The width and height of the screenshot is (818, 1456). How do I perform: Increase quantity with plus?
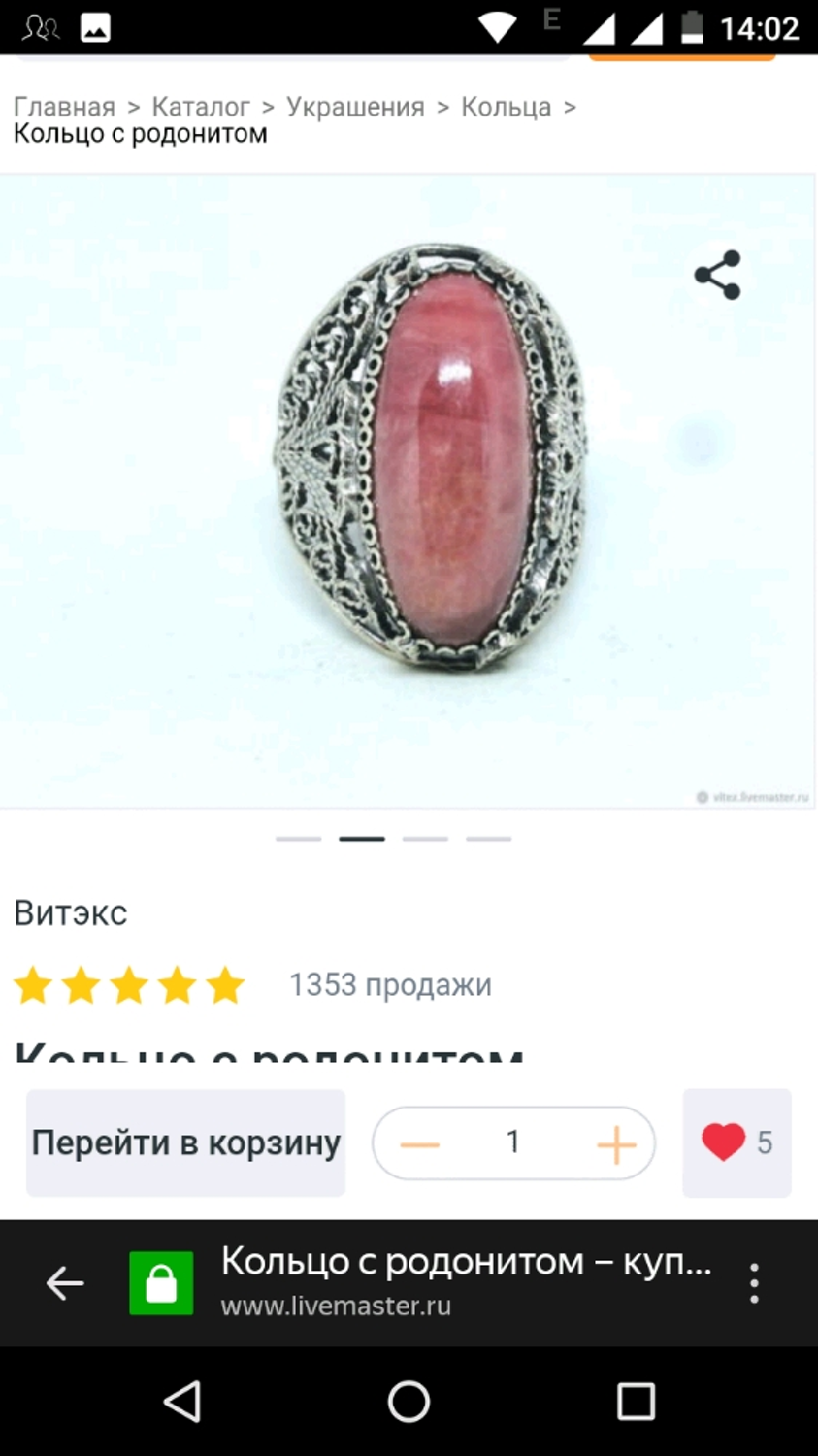click(x=615, y=1143)
